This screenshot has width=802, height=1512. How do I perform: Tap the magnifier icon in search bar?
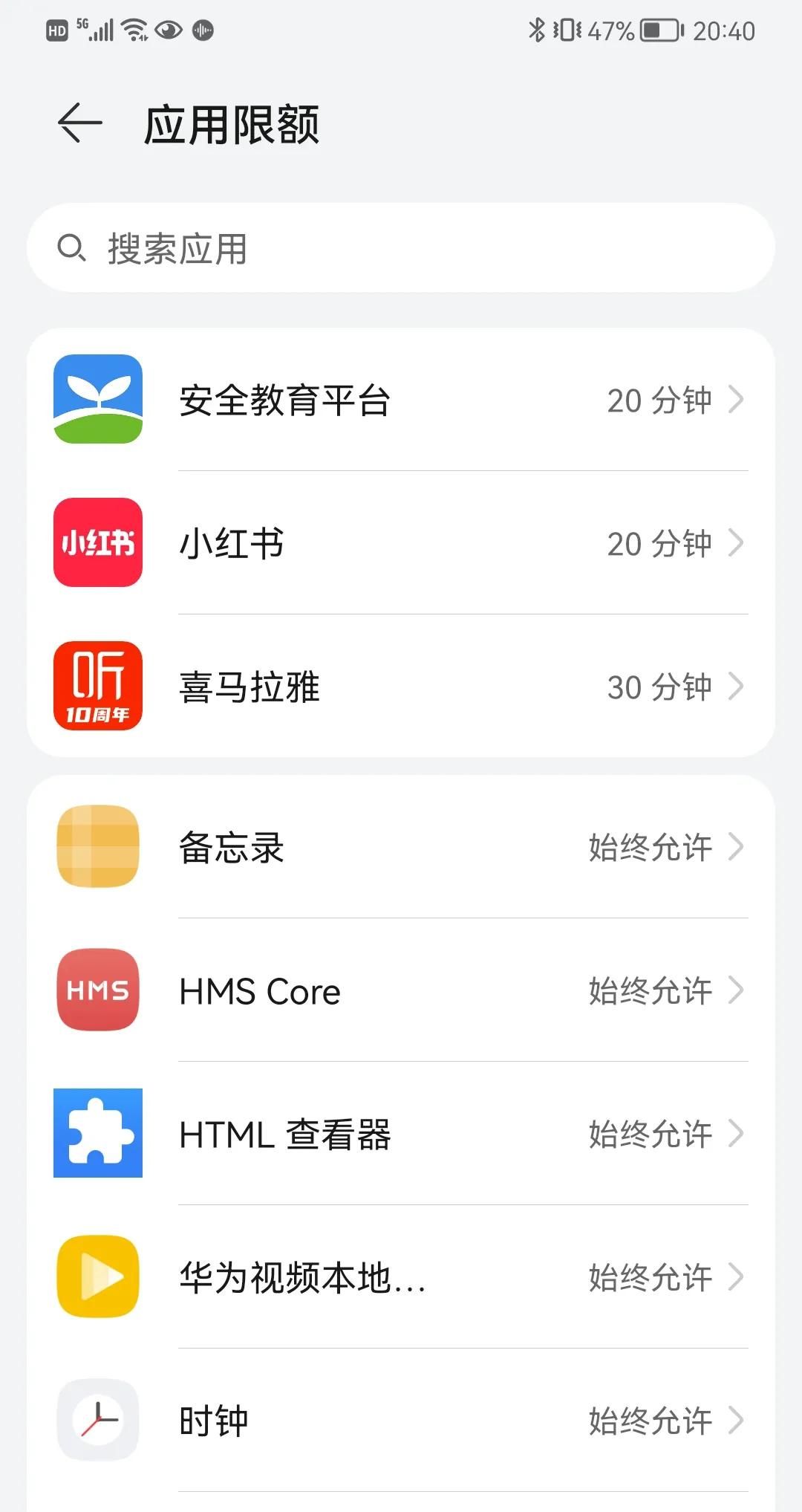[74, 247]
